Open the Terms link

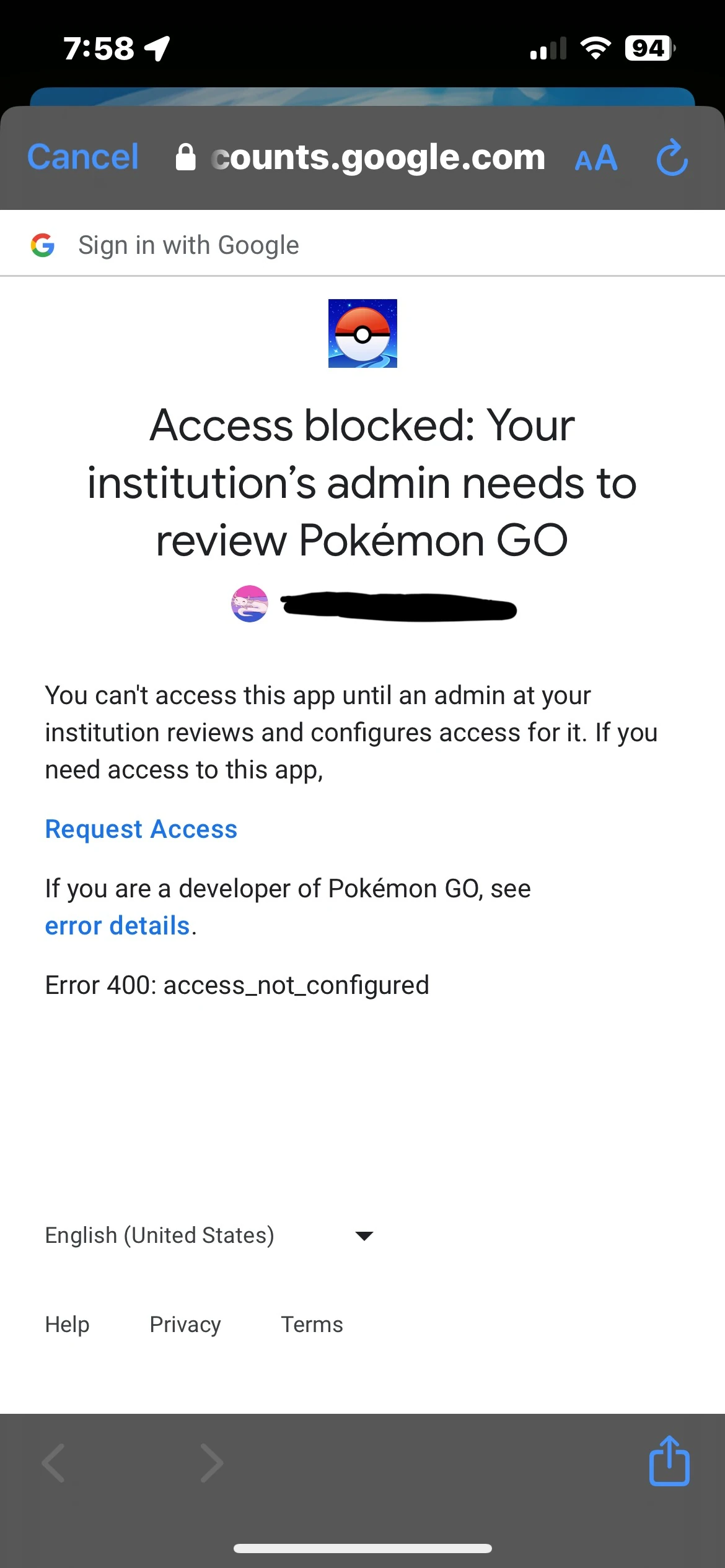(312, 1325)
